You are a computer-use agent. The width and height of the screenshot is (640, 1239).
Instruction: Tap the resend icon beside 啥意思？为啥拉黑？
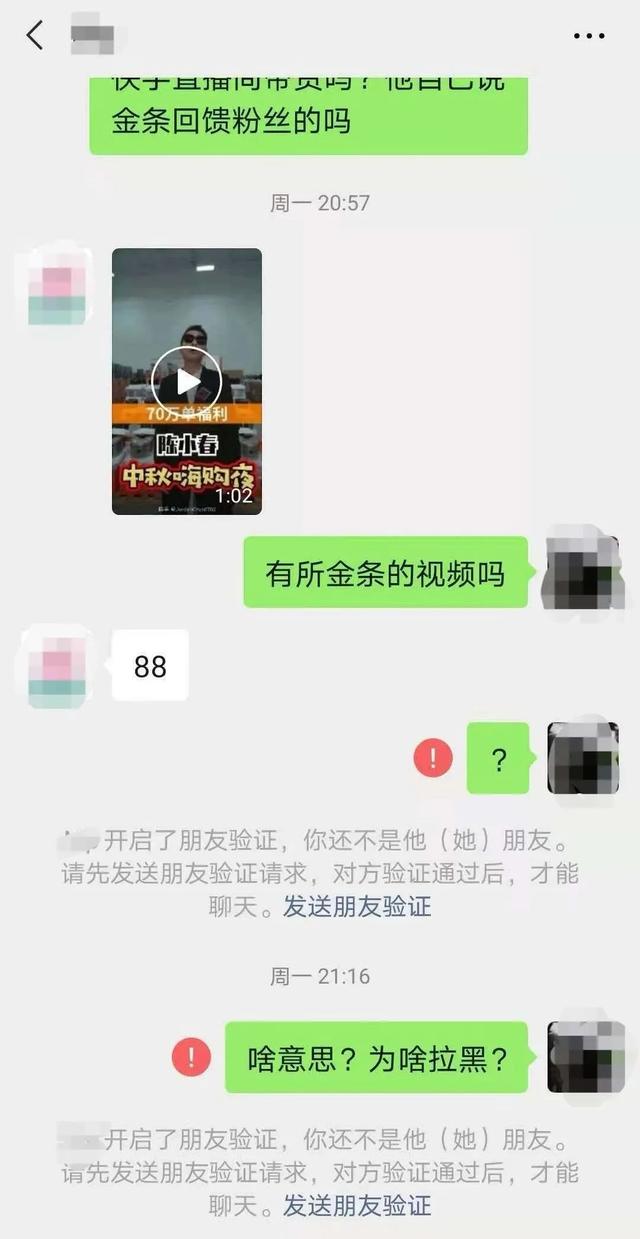(x=191, y=1057)
